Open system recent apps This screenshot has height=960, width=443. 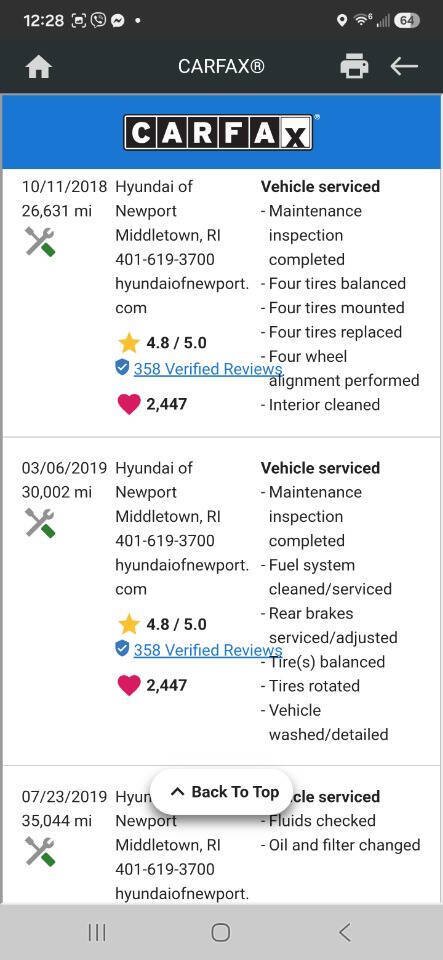click(x=97, y=932)
